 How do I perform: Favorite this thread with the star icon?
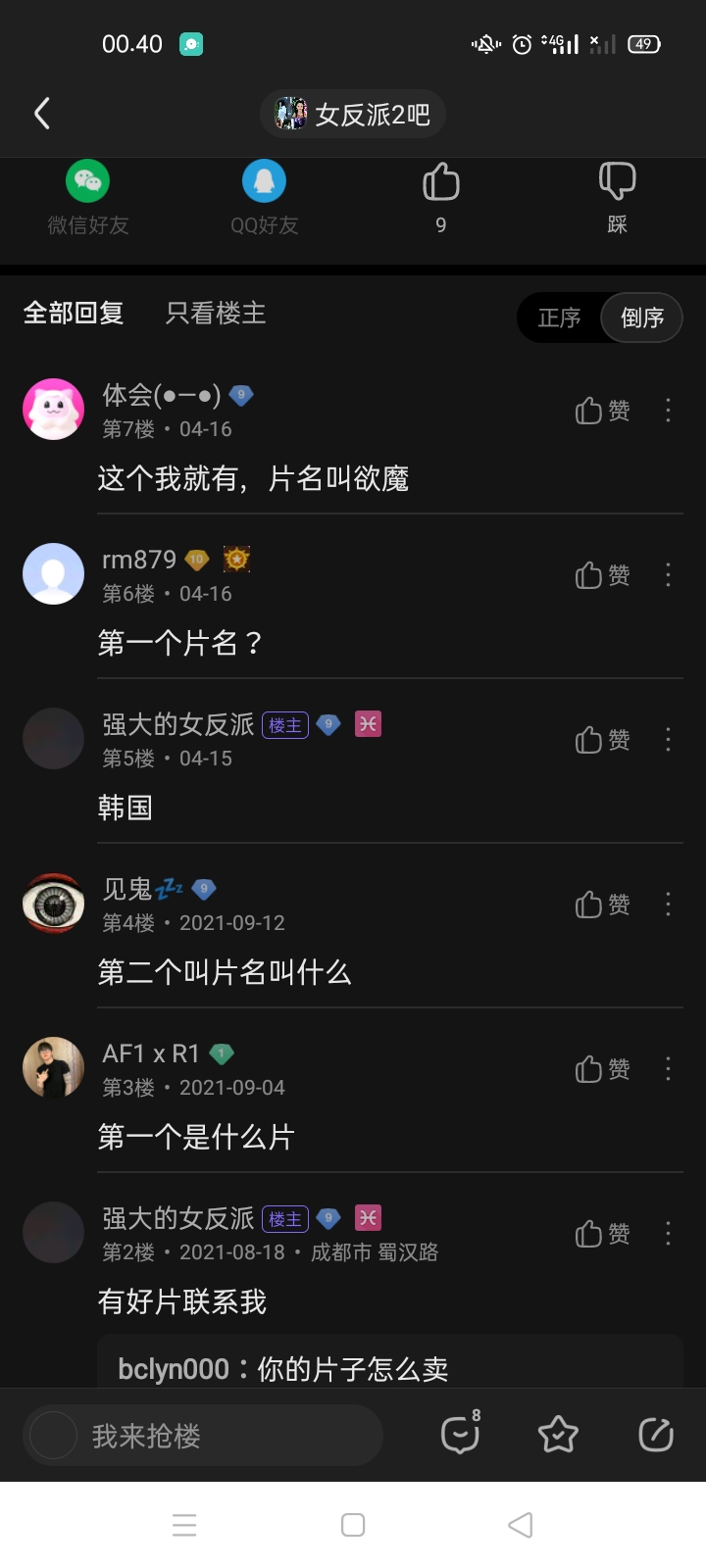point(558,1435)
